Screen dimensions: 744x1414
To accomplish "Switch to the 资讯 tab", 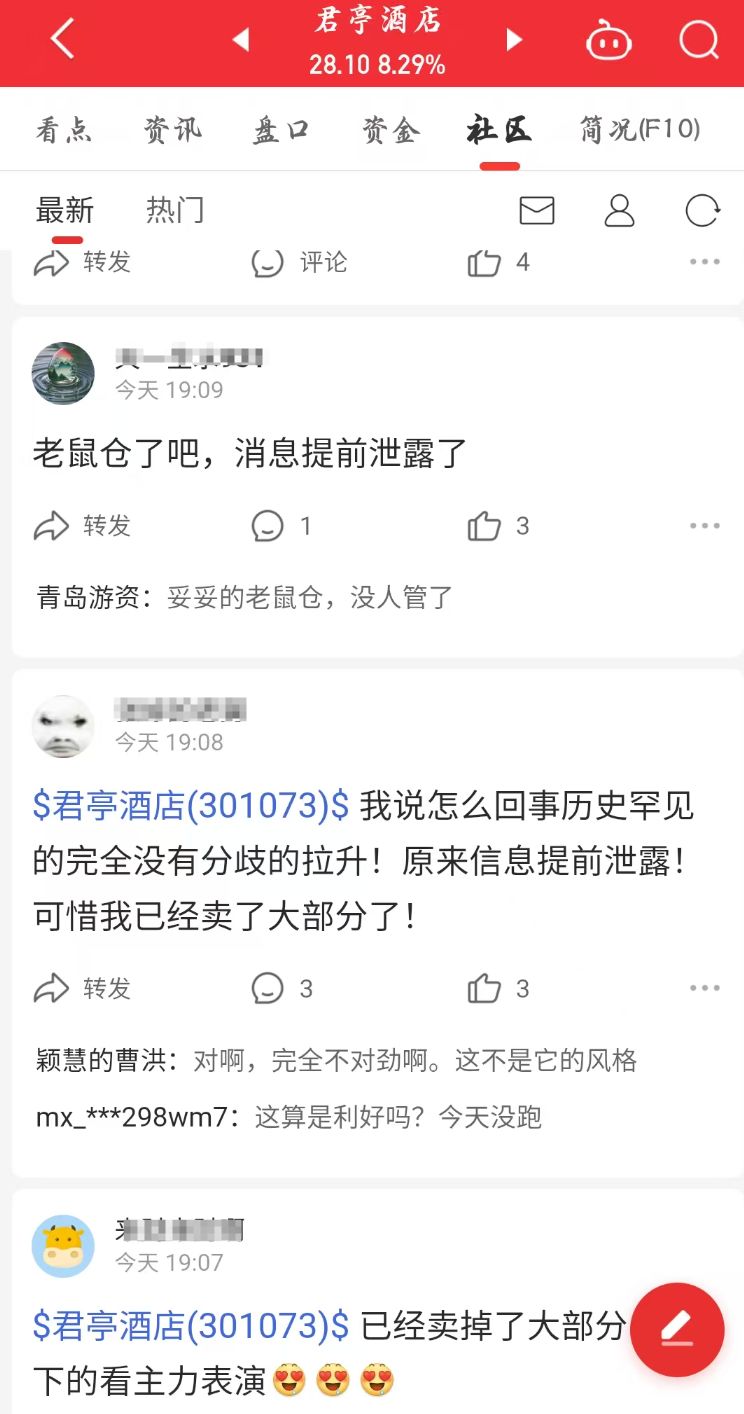I will [x=172, y=130].
